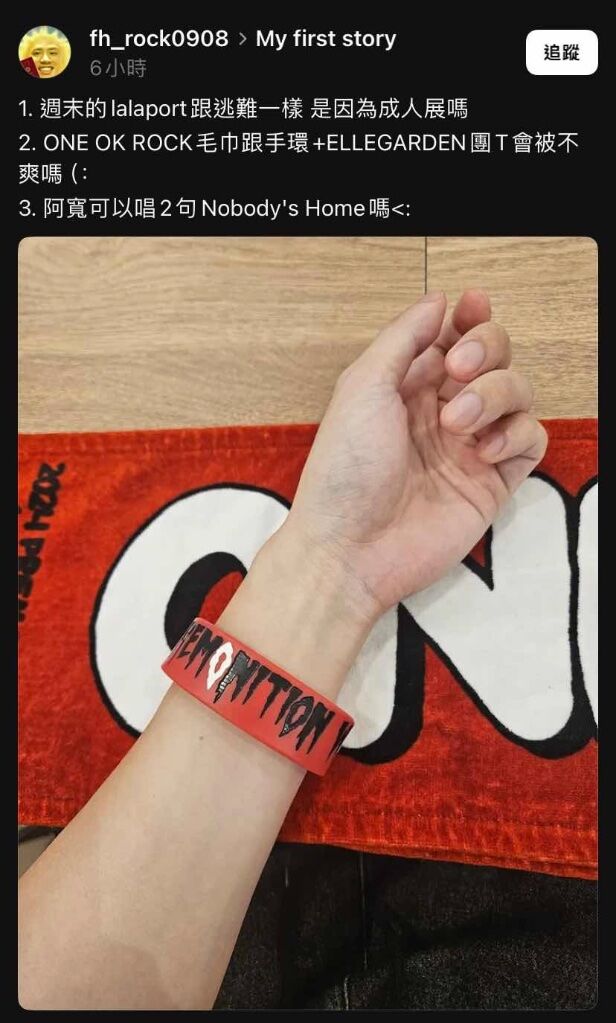Open the My first story topic
Image resolution: width=616 pixels, height=1023 pixels.
(x=326, y=39)
